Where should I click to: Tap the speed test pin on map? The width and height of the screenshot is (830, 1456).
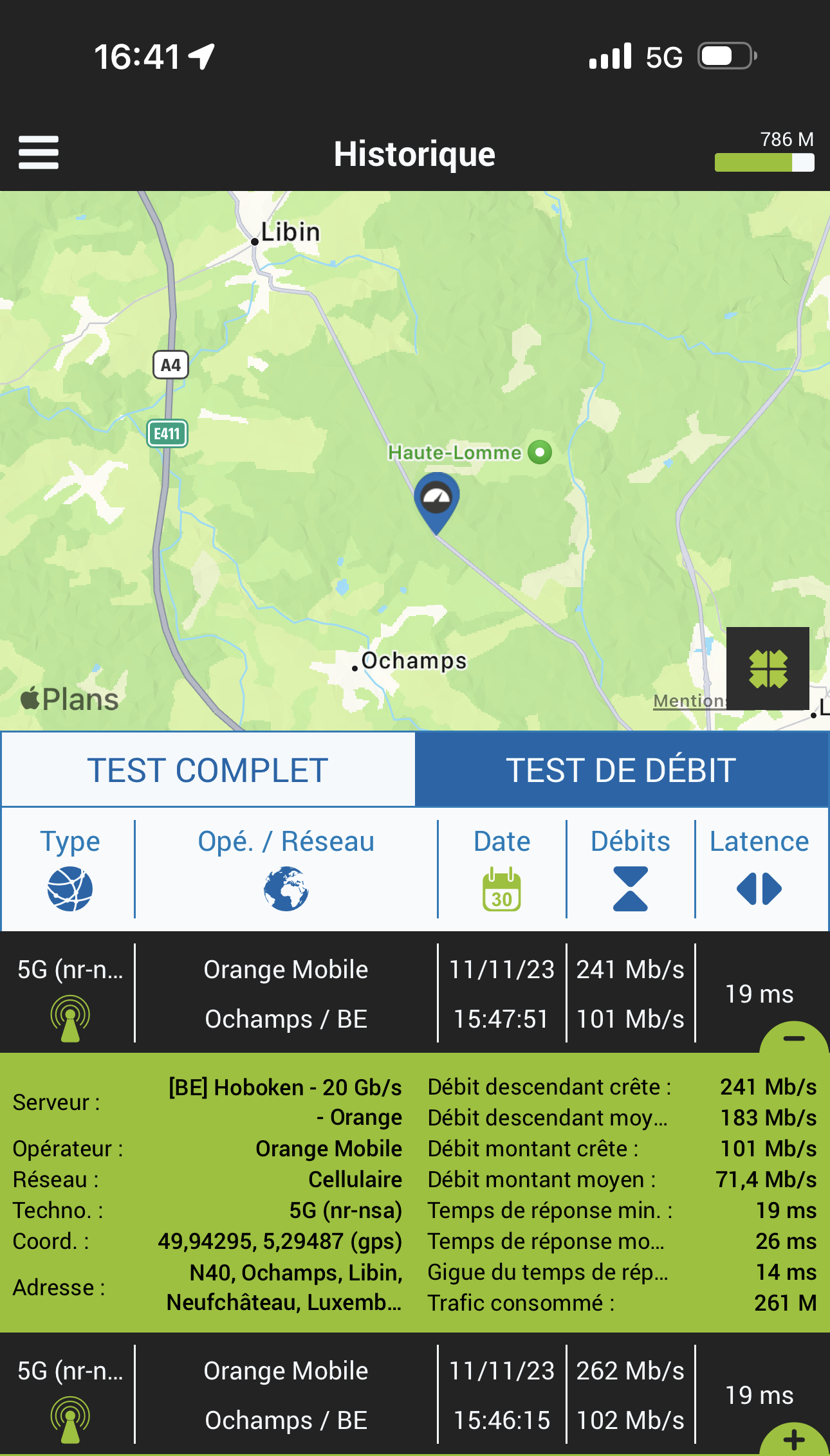(437, 500)
